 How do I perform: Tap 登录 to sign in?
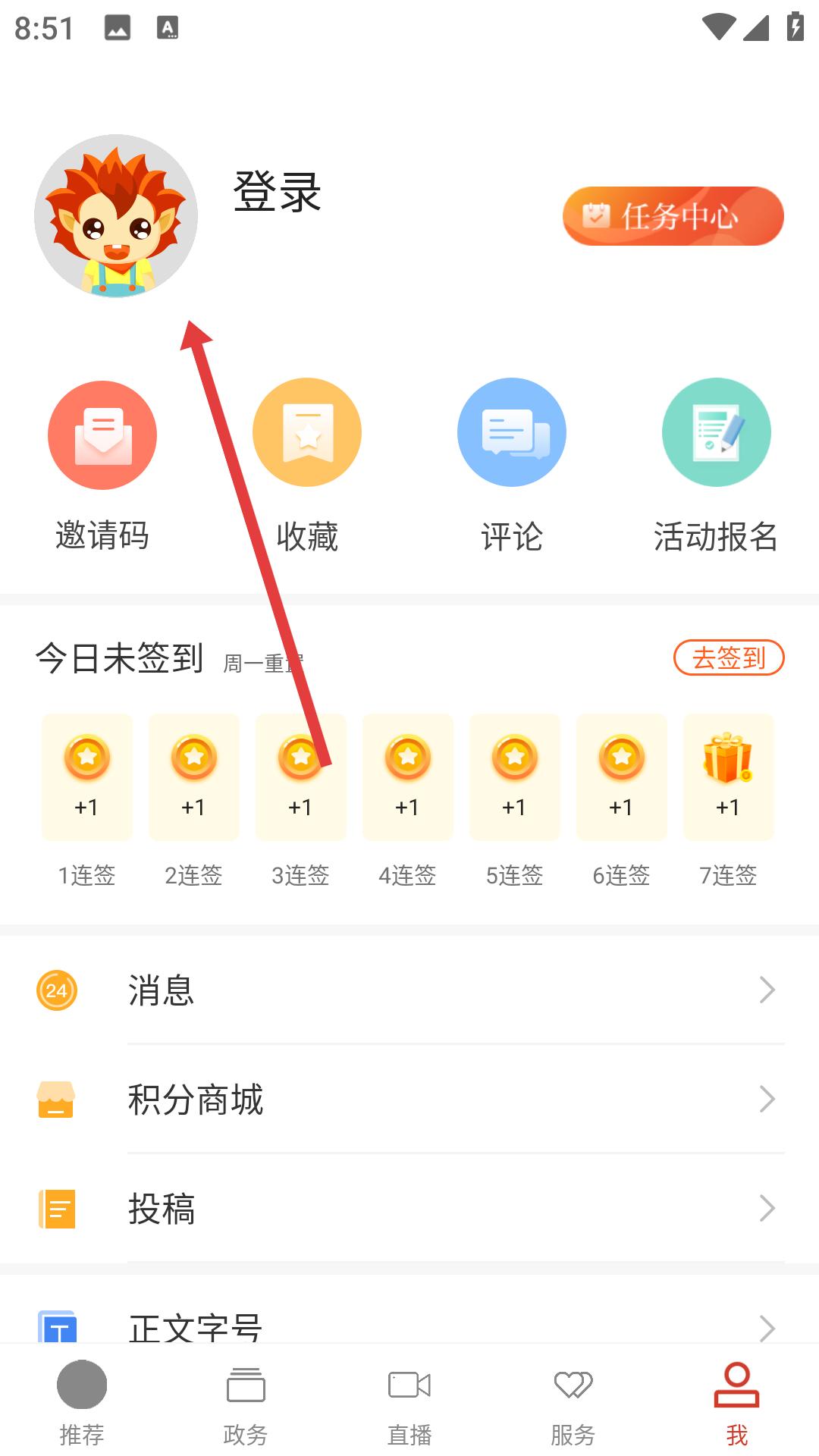tap(277, 192)
